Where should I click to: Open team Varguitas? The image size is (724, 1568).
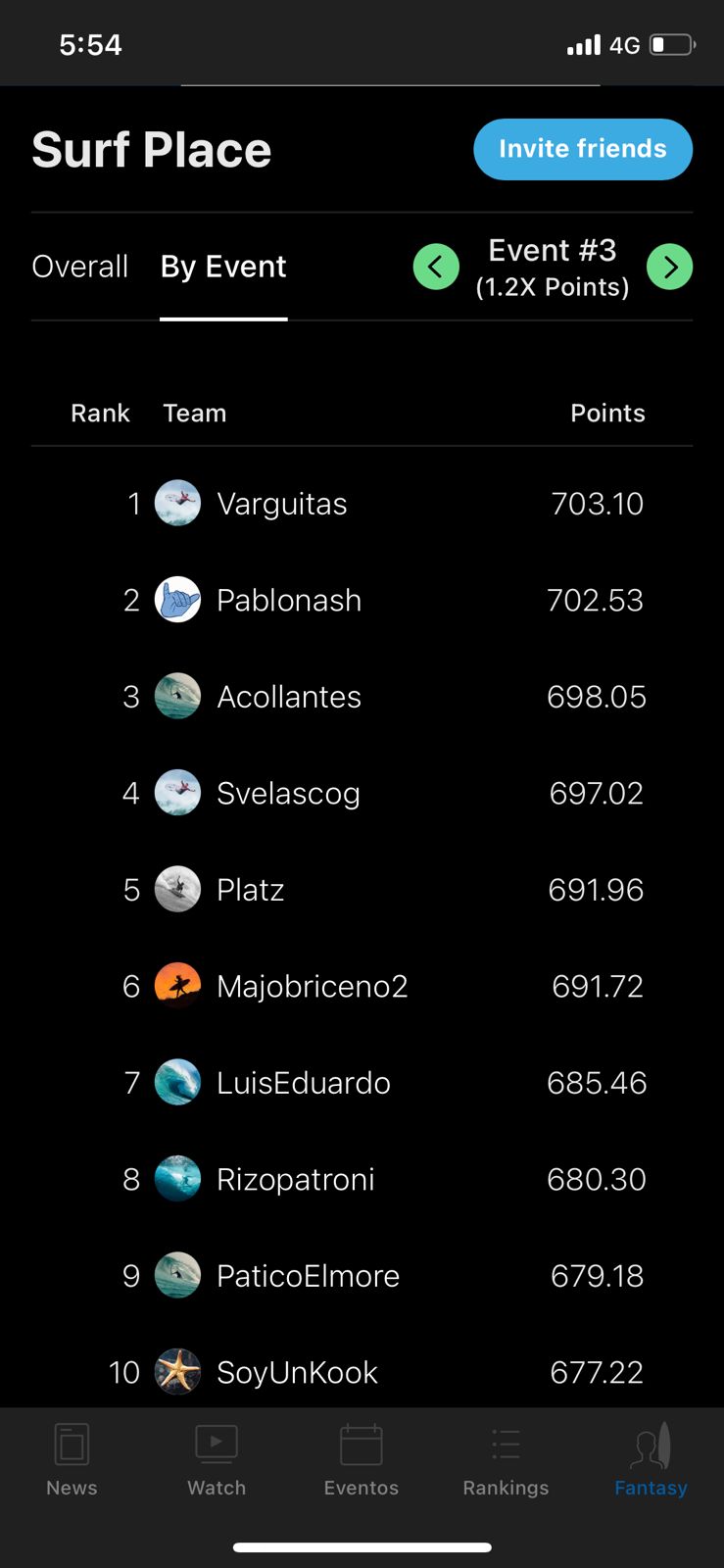[x=362, y=504]
